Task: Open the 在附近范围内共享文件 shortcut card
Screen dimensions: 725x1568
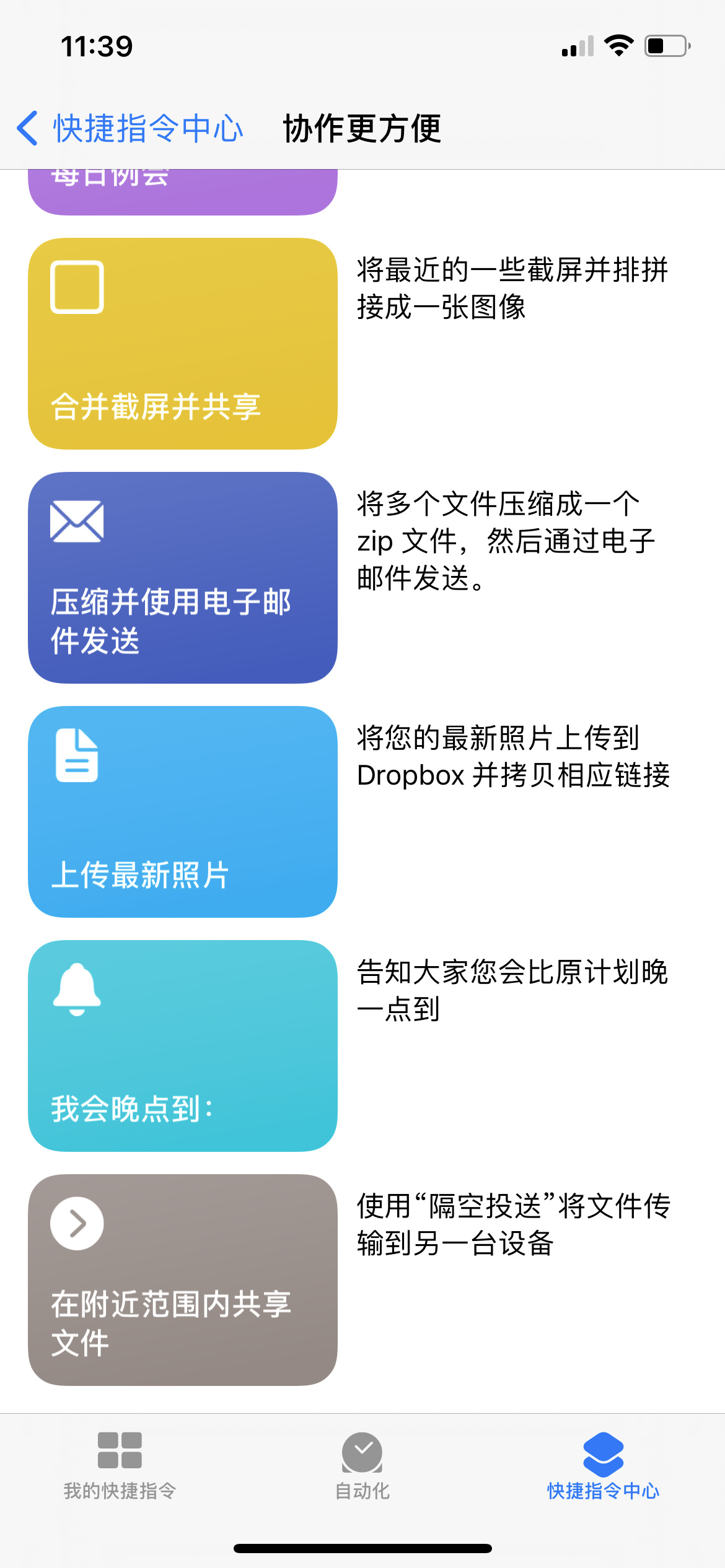Action: pos(183,1280)
